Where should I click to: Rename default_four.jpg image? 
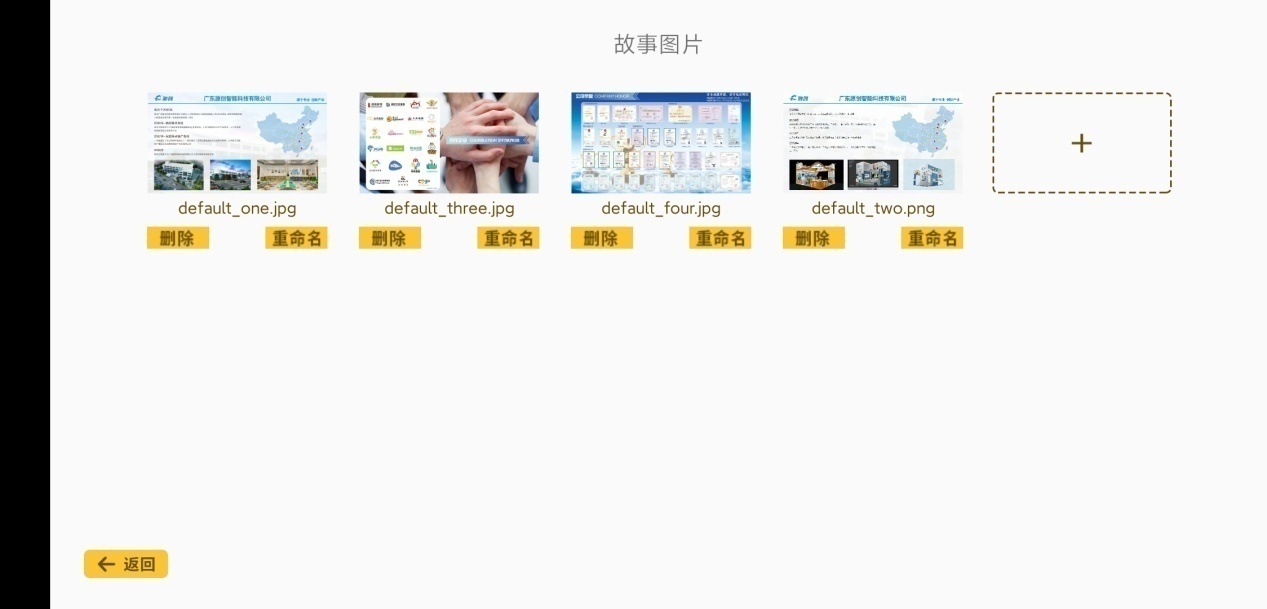(720, 238)
